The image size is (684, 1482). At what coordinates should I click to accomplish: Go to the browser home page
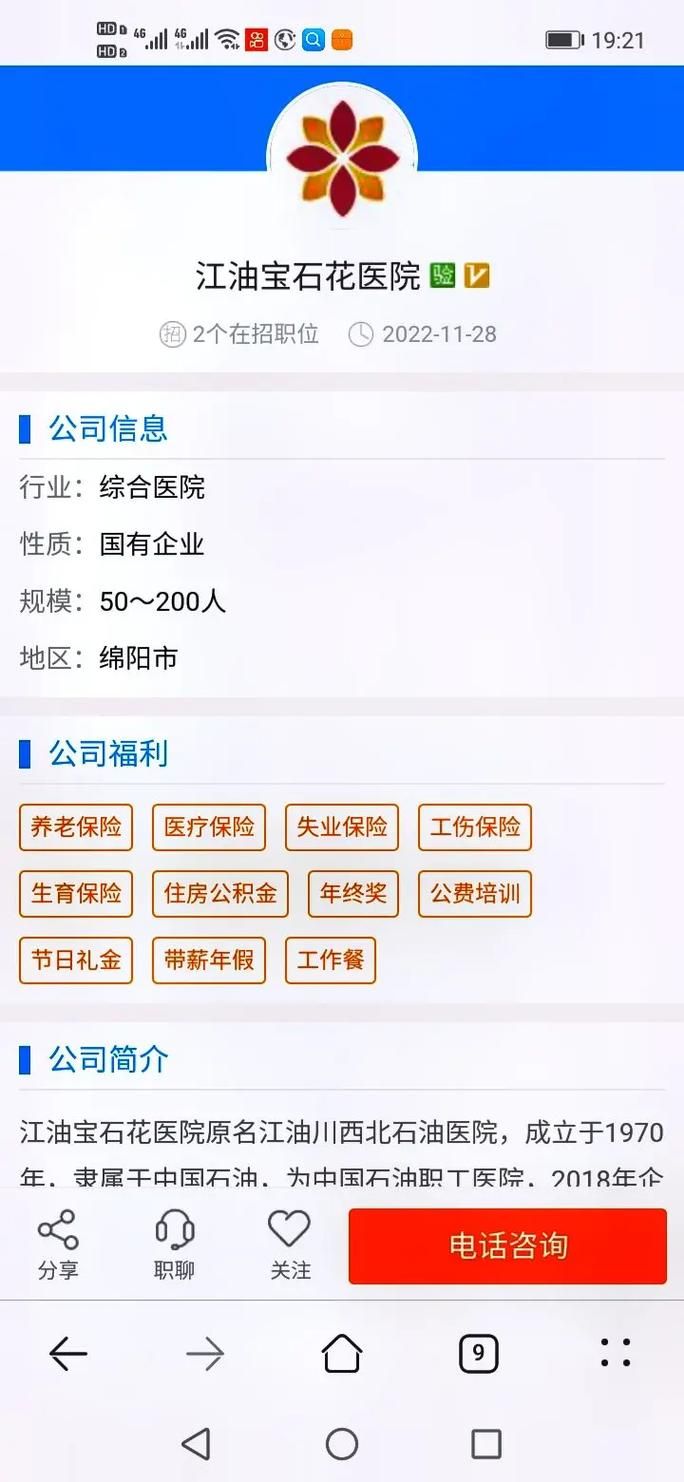(x=342, y=1354)
